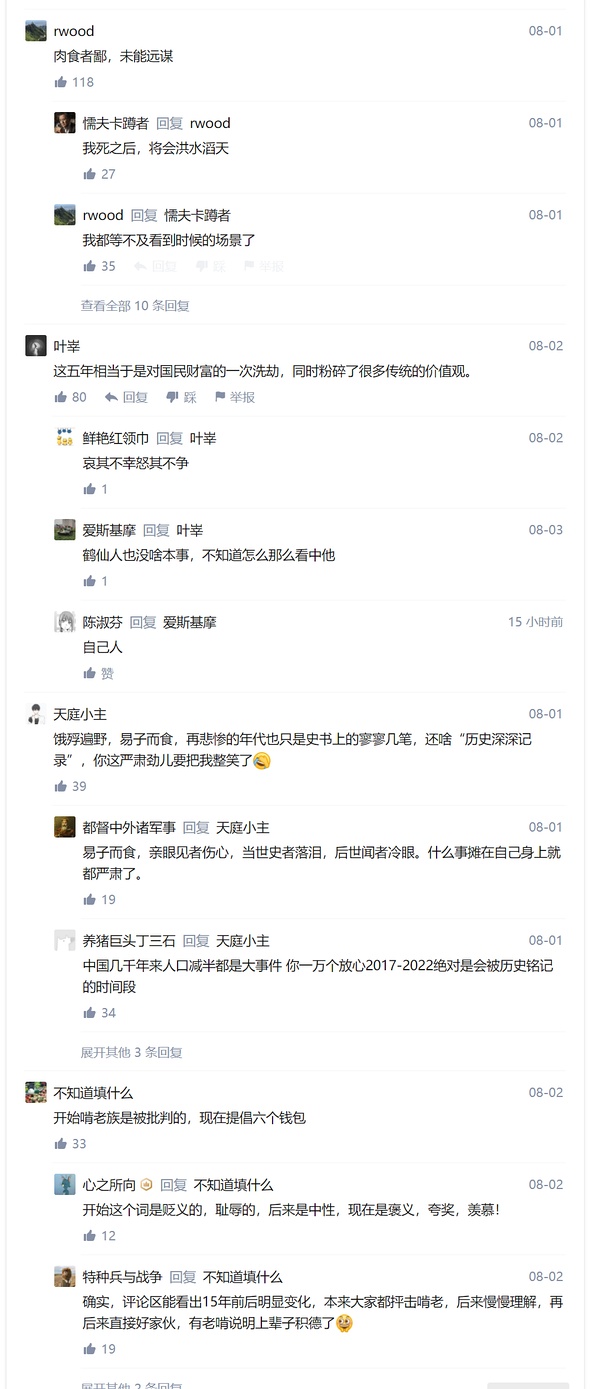Open 儒夫卡蹲者's profile name
This screenshot has width=600, height=1389.
(x=115, y=123)
